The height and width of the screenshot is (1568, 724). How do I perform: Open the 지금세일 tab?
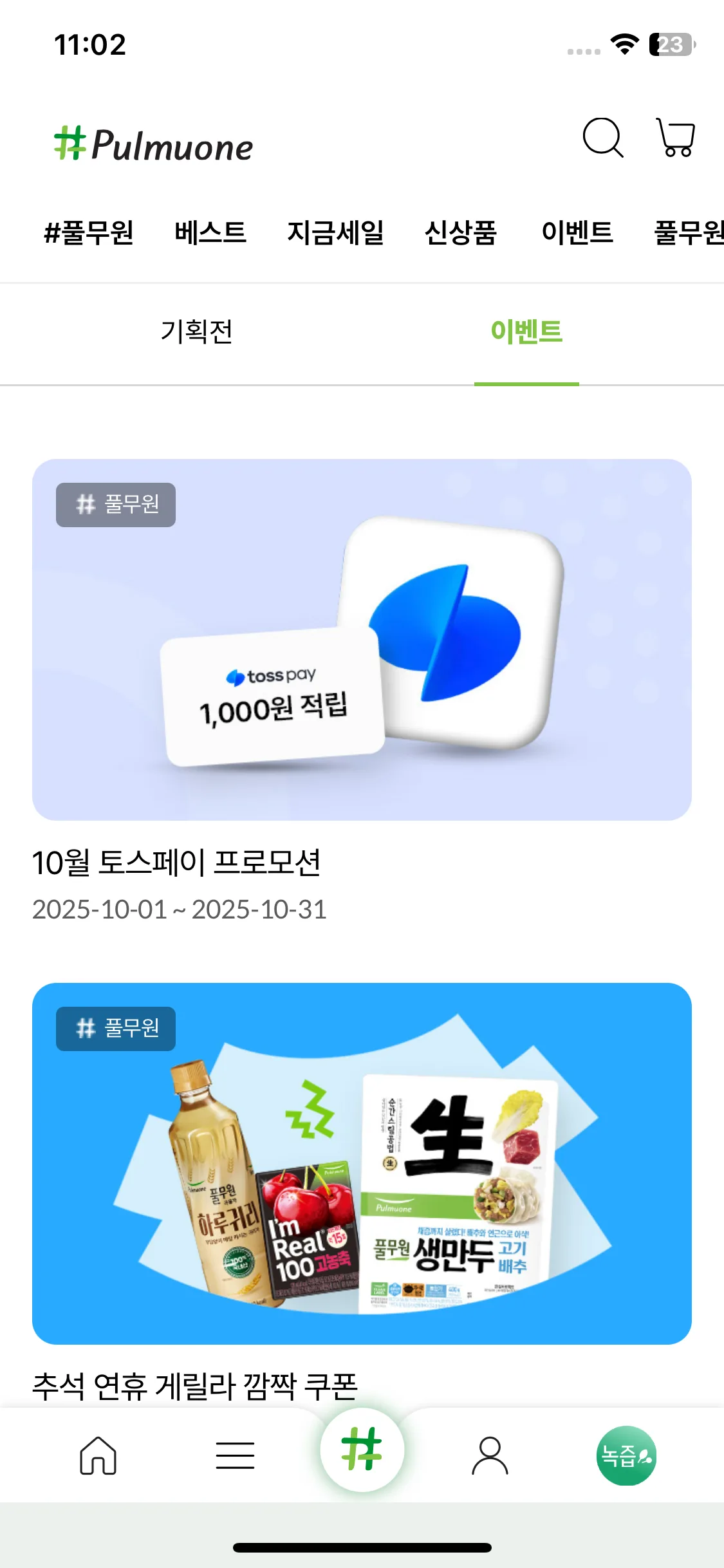[335, 232]
